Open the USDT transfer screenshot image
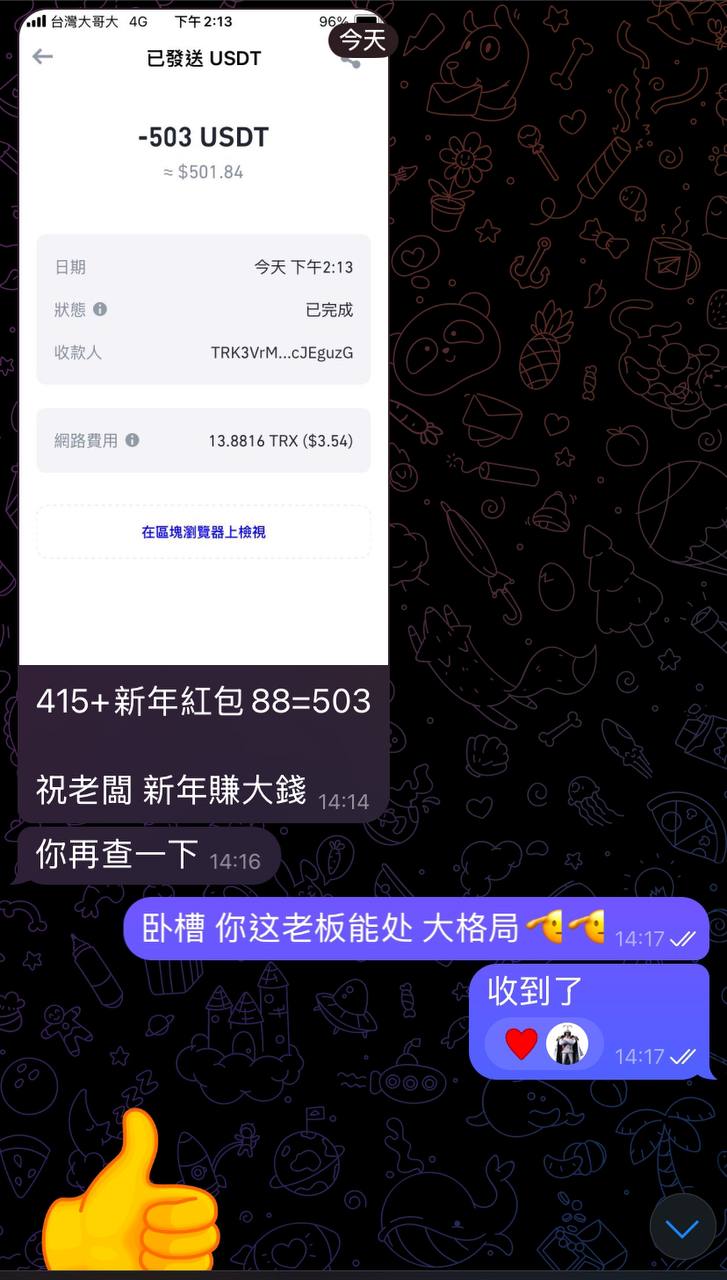727x1280 pixels. [203, 340]
